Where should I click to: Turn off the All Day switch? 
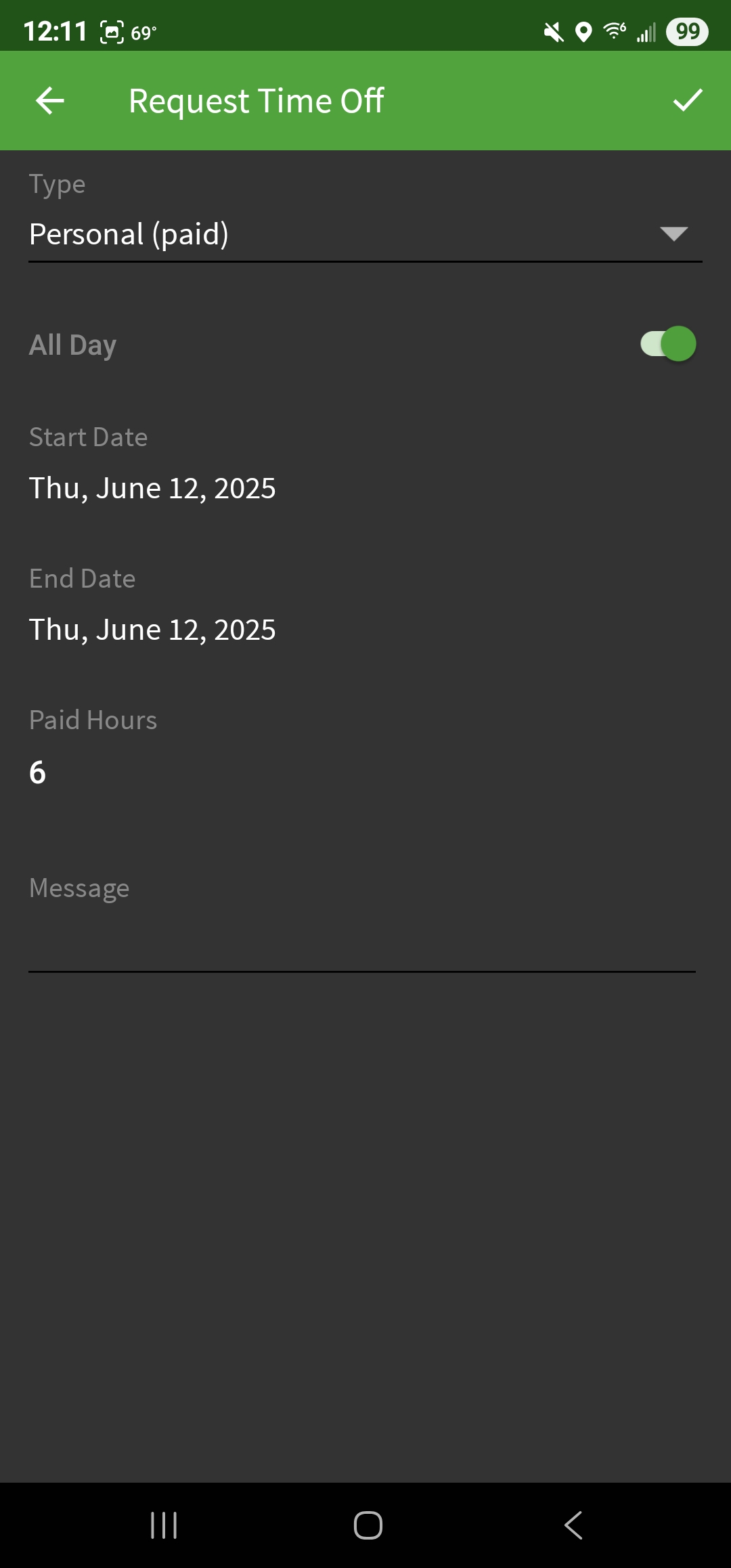point(668,344)
